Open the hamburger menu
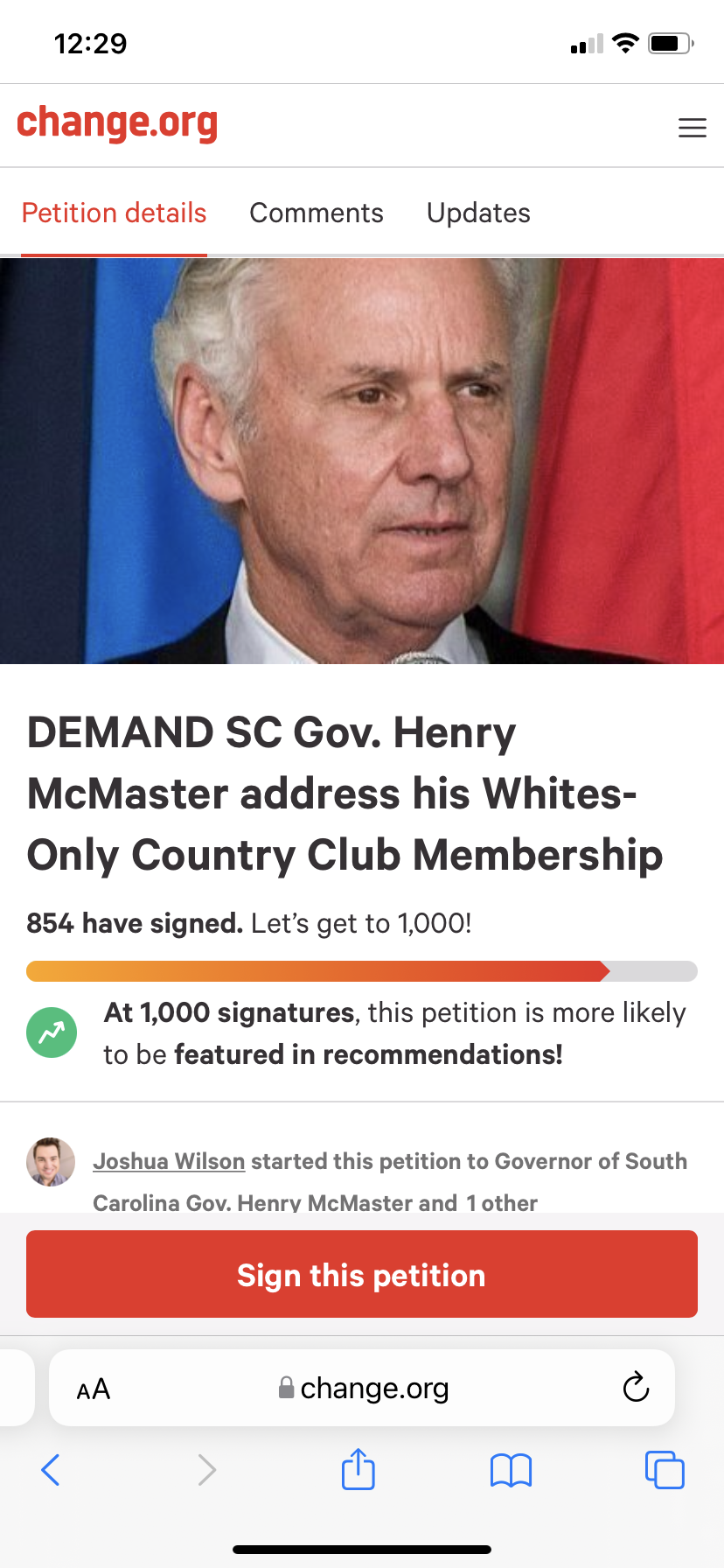Viewport: 724px width, 1568px height. tap(692, 128)
